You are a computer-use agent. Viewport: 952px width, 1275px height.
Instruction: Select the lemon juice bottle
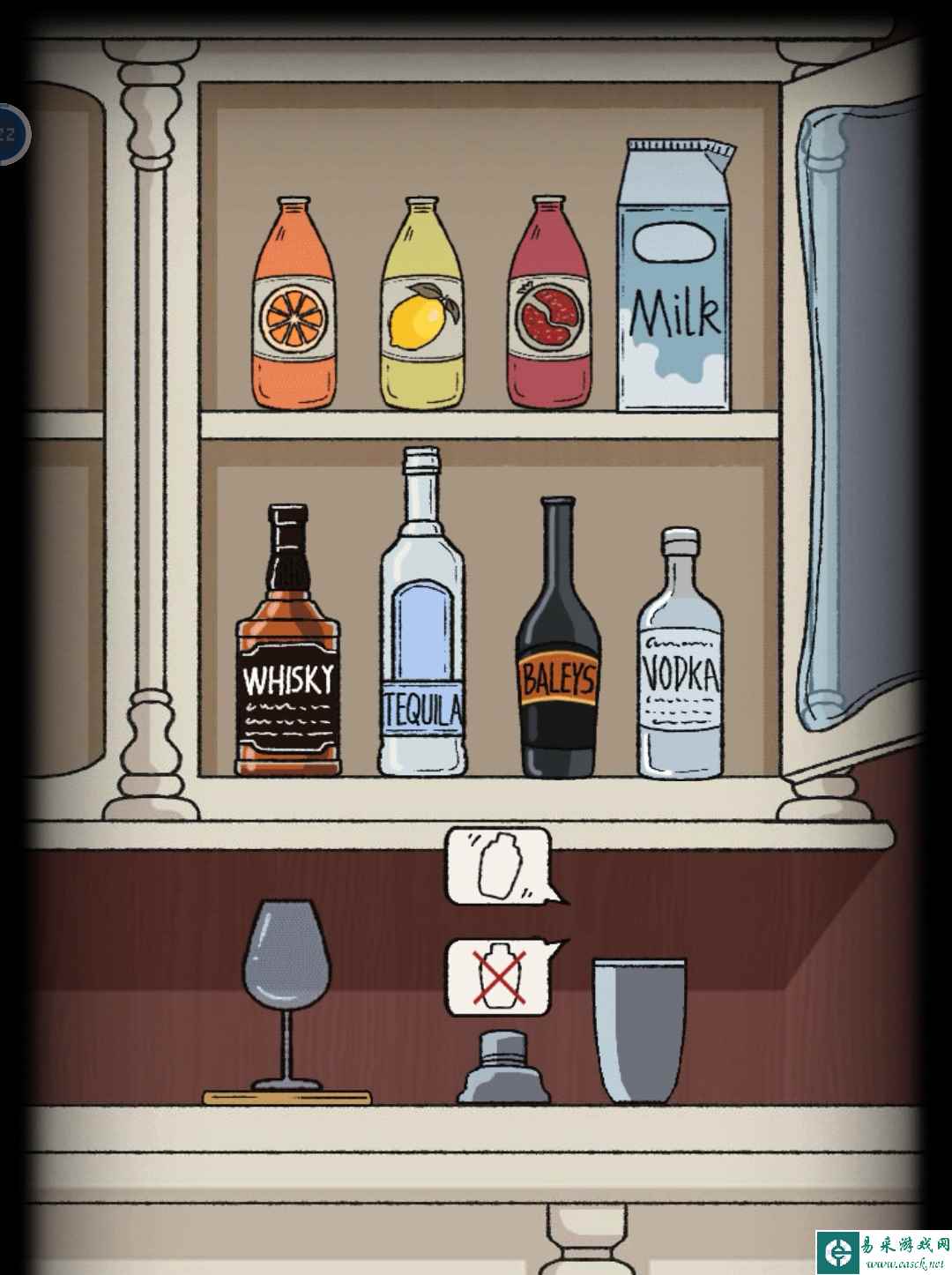click(422, 309)
